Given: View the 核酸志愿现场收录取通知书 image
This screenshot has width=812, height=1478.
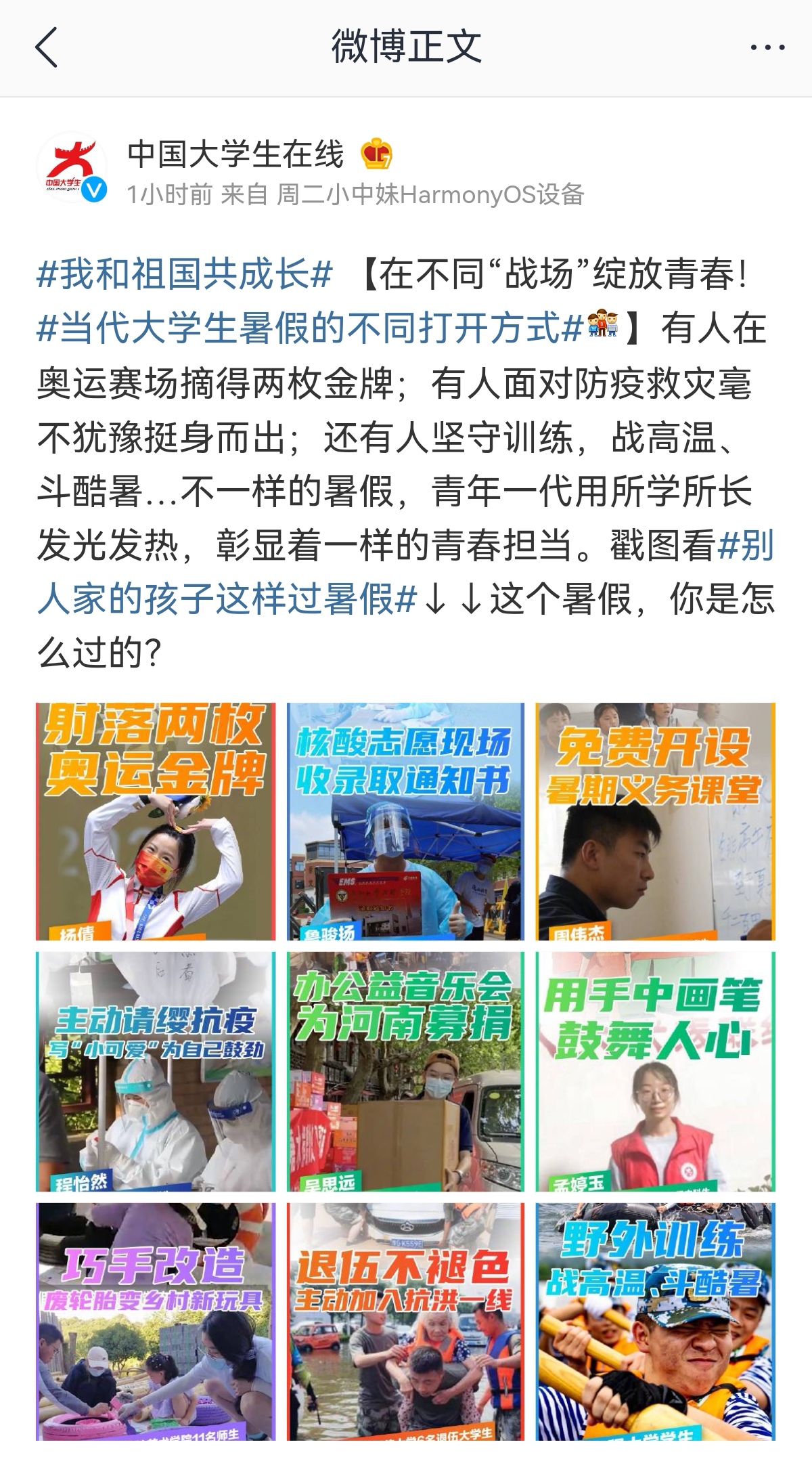Looking at the screenshot, I should (x=405, y=821).
